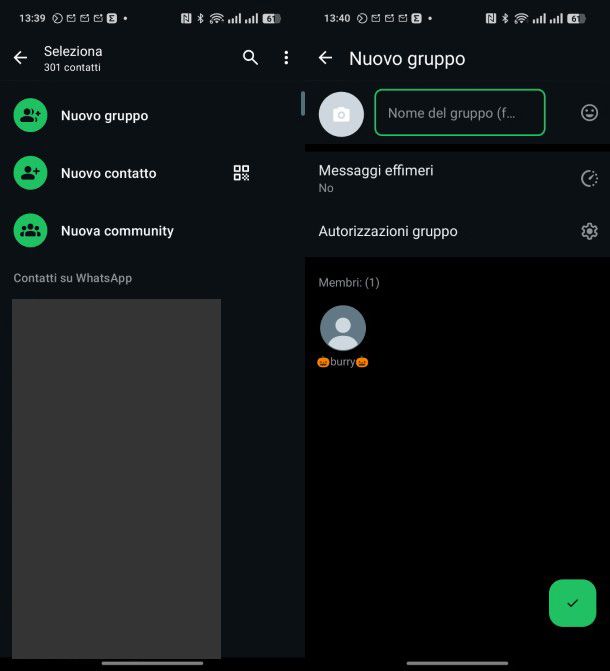Select Nuovo gruppo
This screenshot has width=610, height=671.
[104, 115]
